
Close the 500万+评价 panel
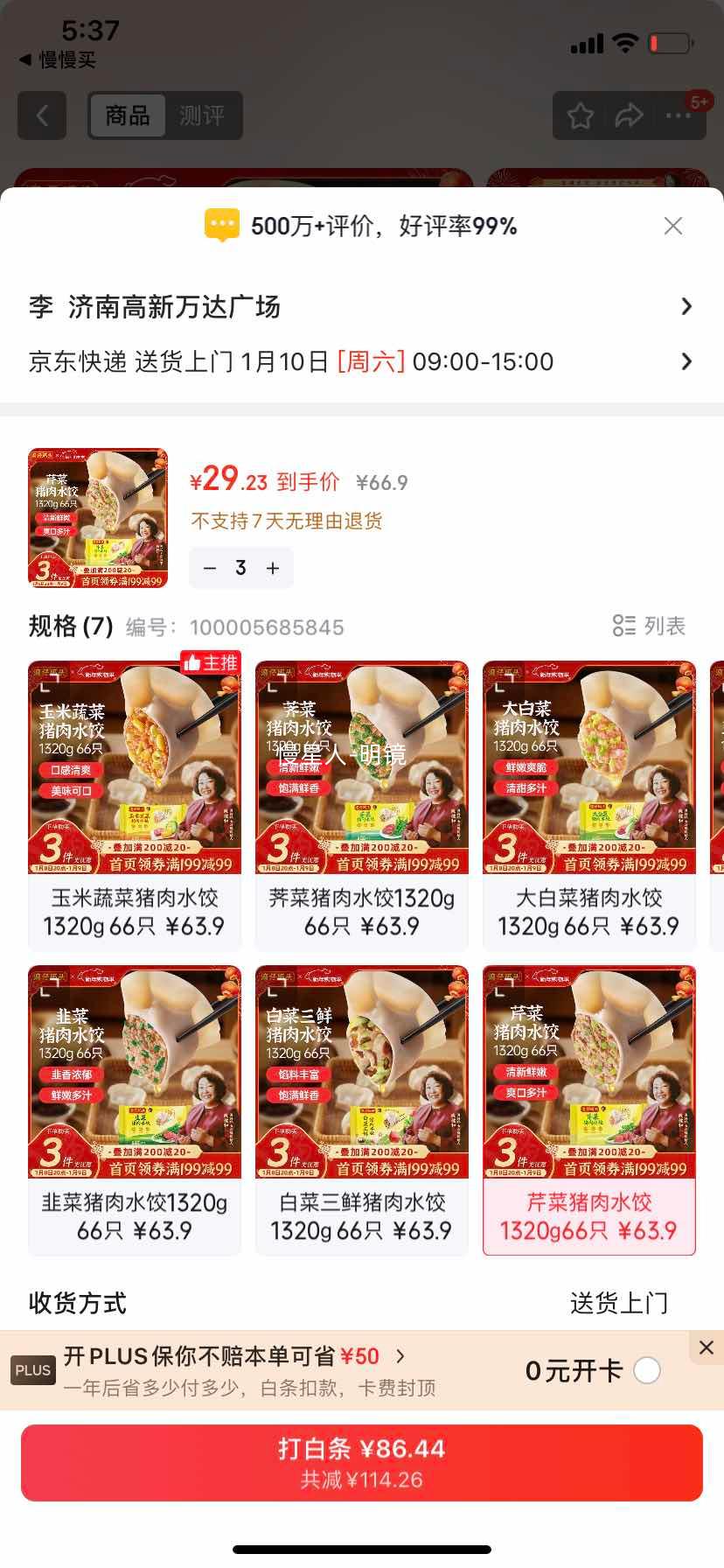[x=672, y=226]
